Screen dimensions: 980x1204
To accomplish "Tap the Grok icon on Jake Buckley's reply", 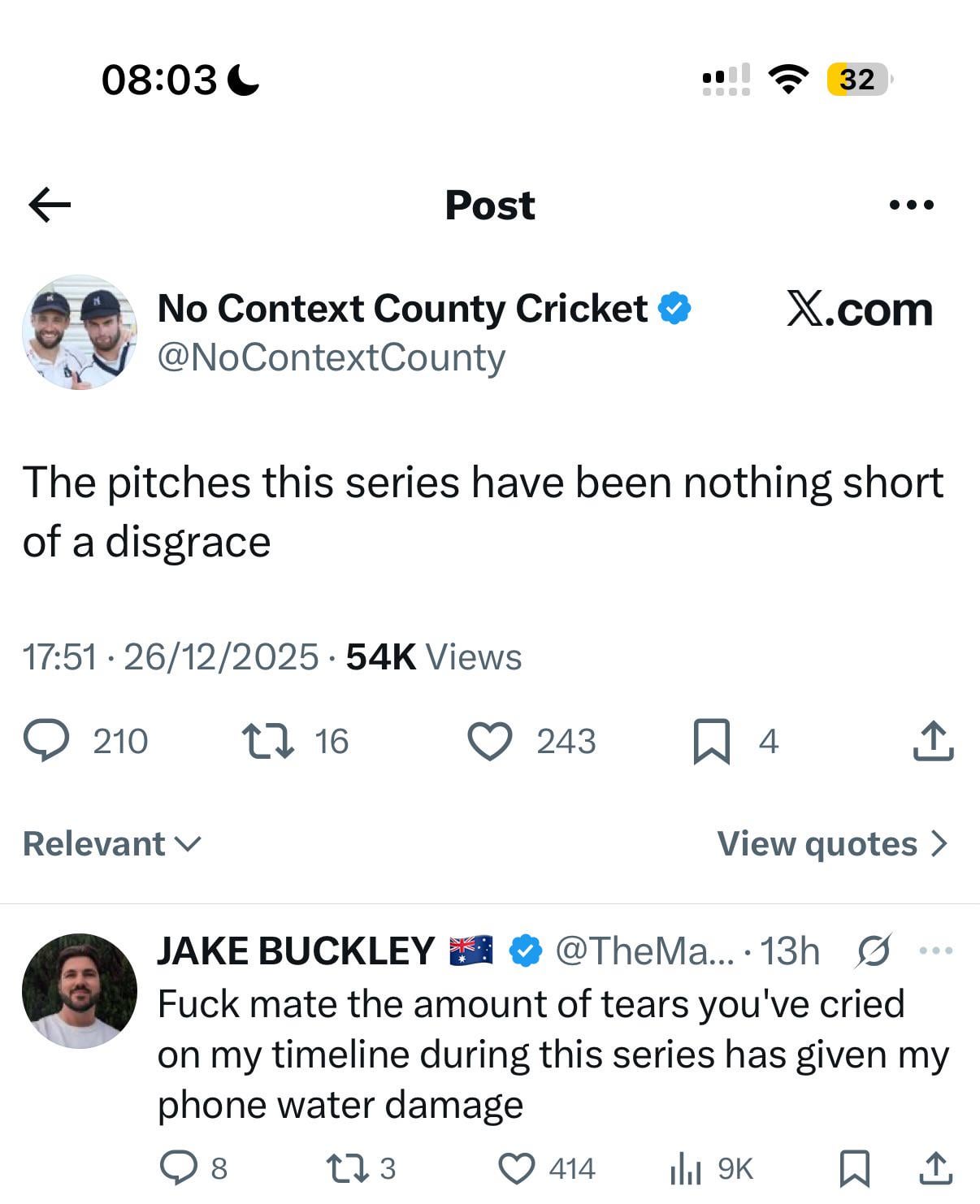I will (x=874, y=951).
